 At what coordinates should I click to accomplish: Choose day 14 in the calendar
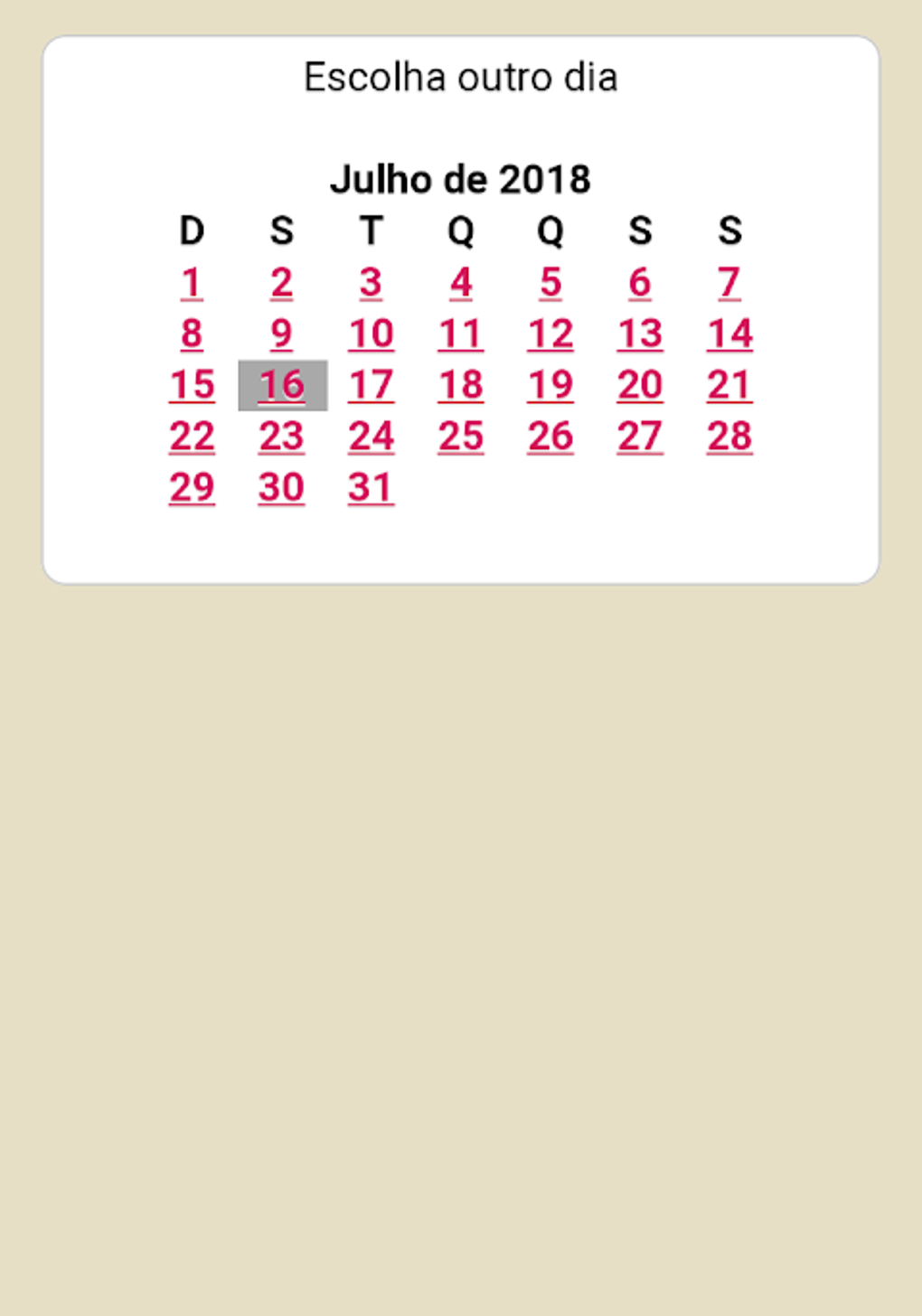[729, 334]
